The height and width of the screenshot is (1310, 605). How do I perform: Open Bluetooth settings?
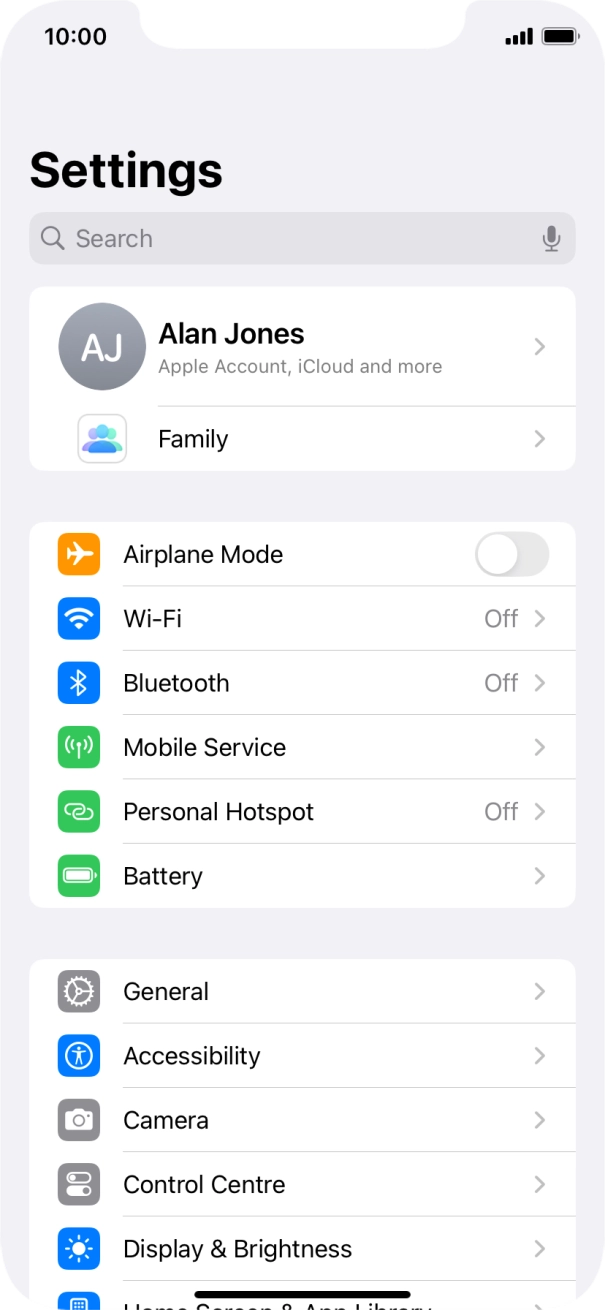coord(302,683)
